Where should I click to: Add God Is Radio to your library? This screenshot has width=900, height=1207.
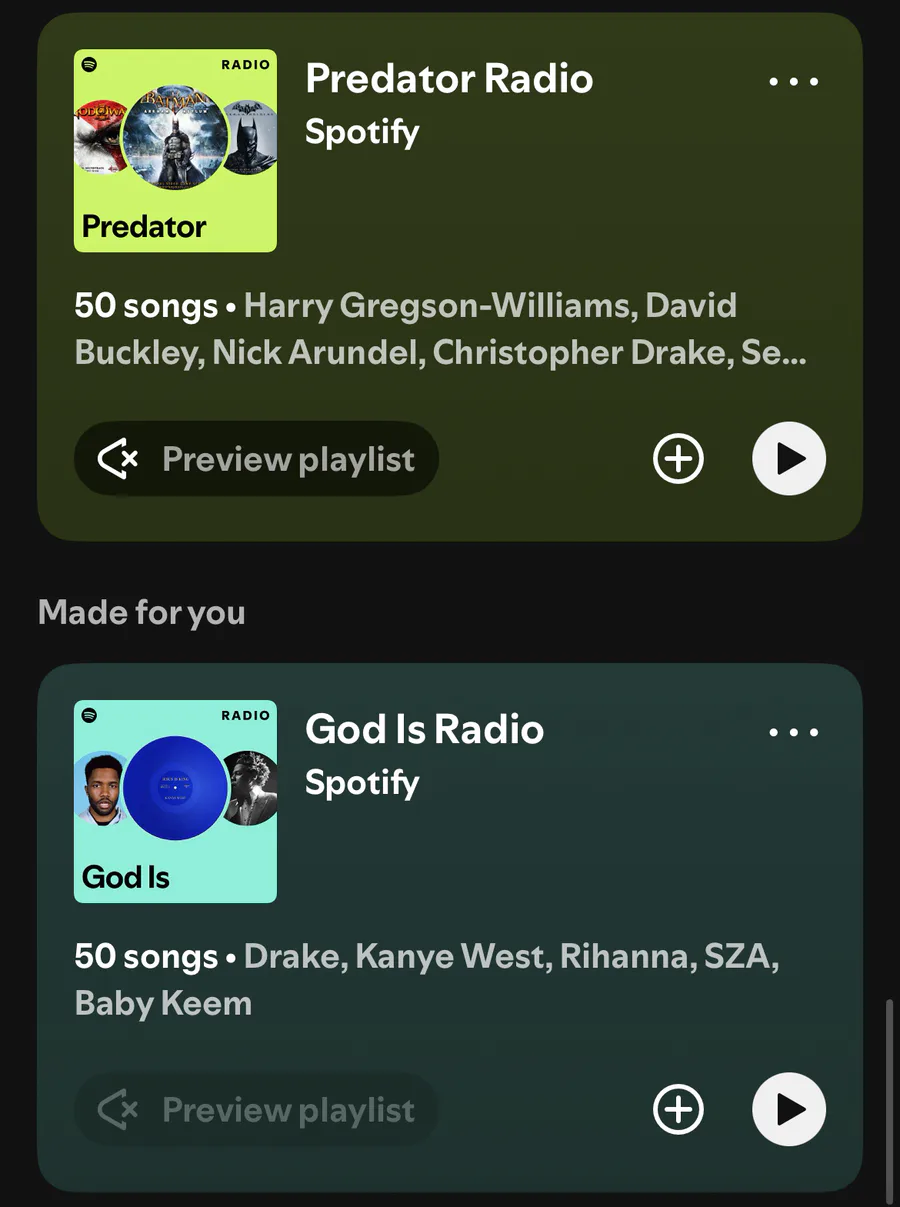(x=678, y=1109)
